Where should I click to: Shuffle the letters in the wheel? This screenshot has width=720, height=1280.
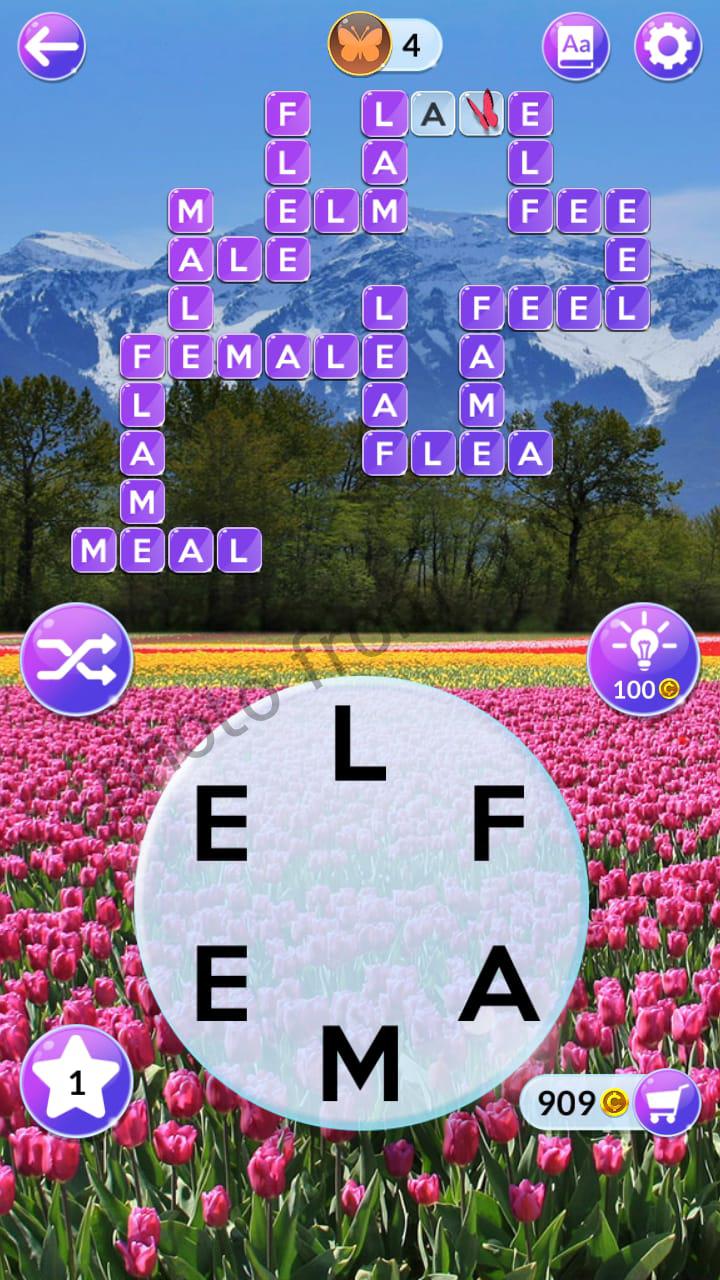(x=76, y=659)
